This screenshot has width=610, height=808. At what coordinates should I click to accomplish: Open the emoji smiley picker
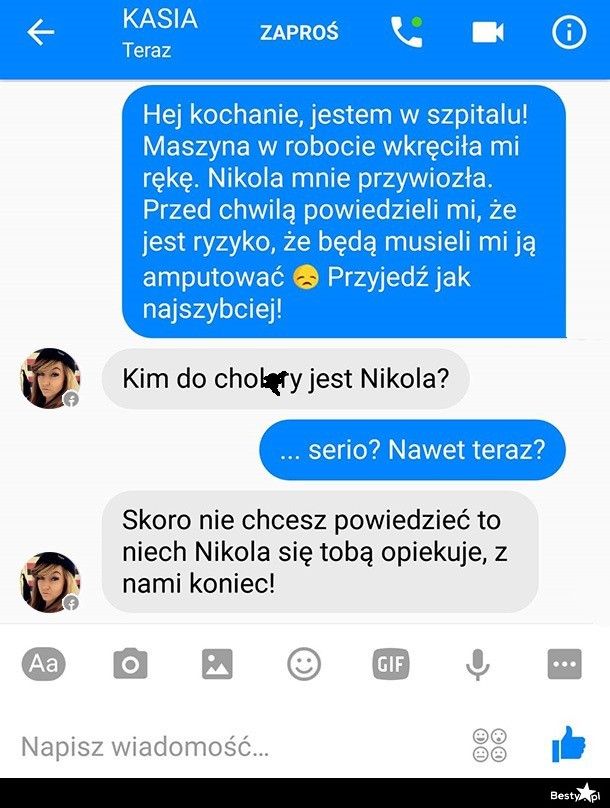point(304,663)
